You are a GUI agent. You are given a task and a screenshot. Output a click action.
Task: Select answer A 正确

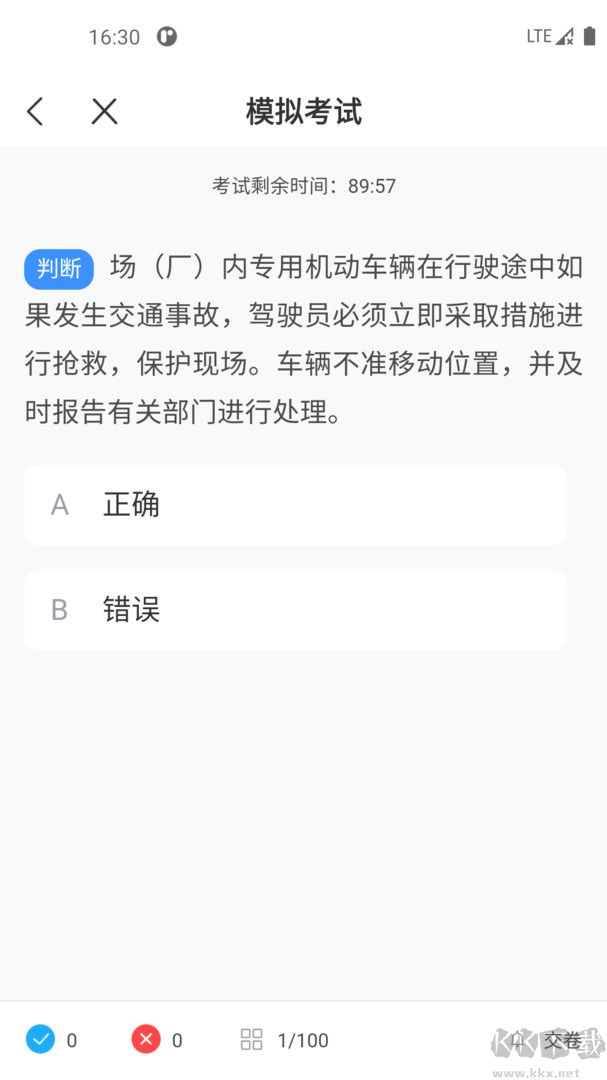click(x=295, y=505)
